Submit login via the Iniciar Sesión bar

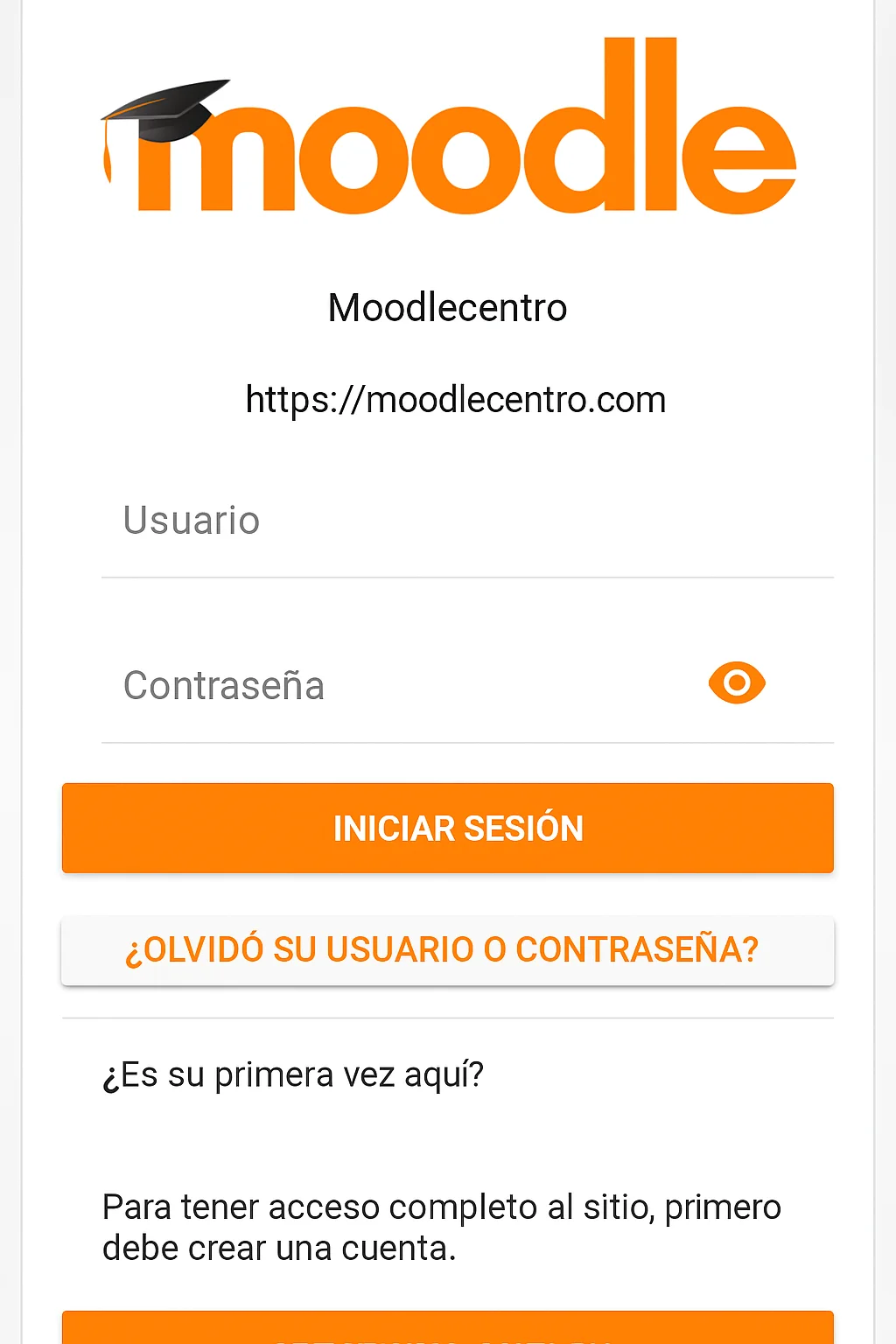pyautogui.click(x=447, y=828)
